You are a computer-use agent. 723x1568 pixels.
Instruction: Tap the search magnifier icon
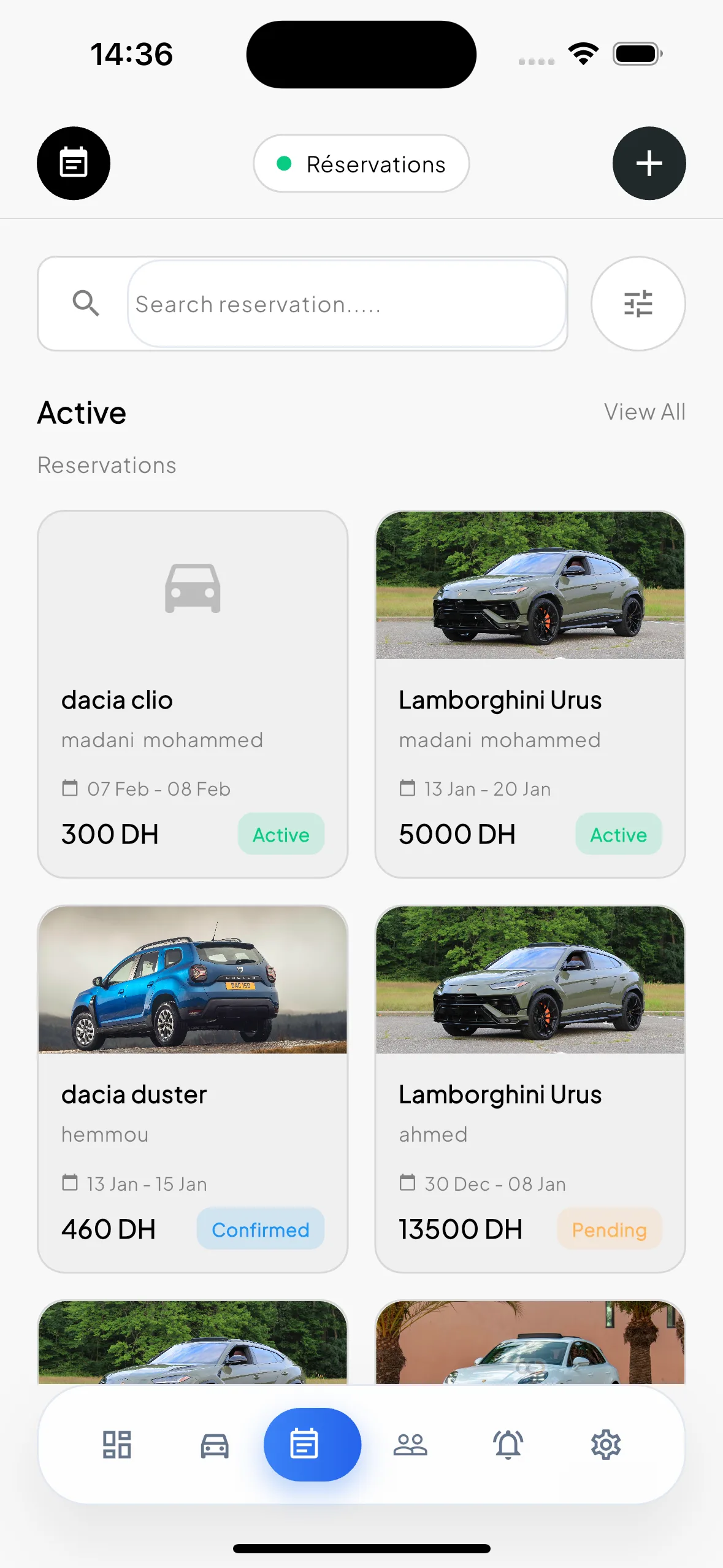[x=86, y=304]
